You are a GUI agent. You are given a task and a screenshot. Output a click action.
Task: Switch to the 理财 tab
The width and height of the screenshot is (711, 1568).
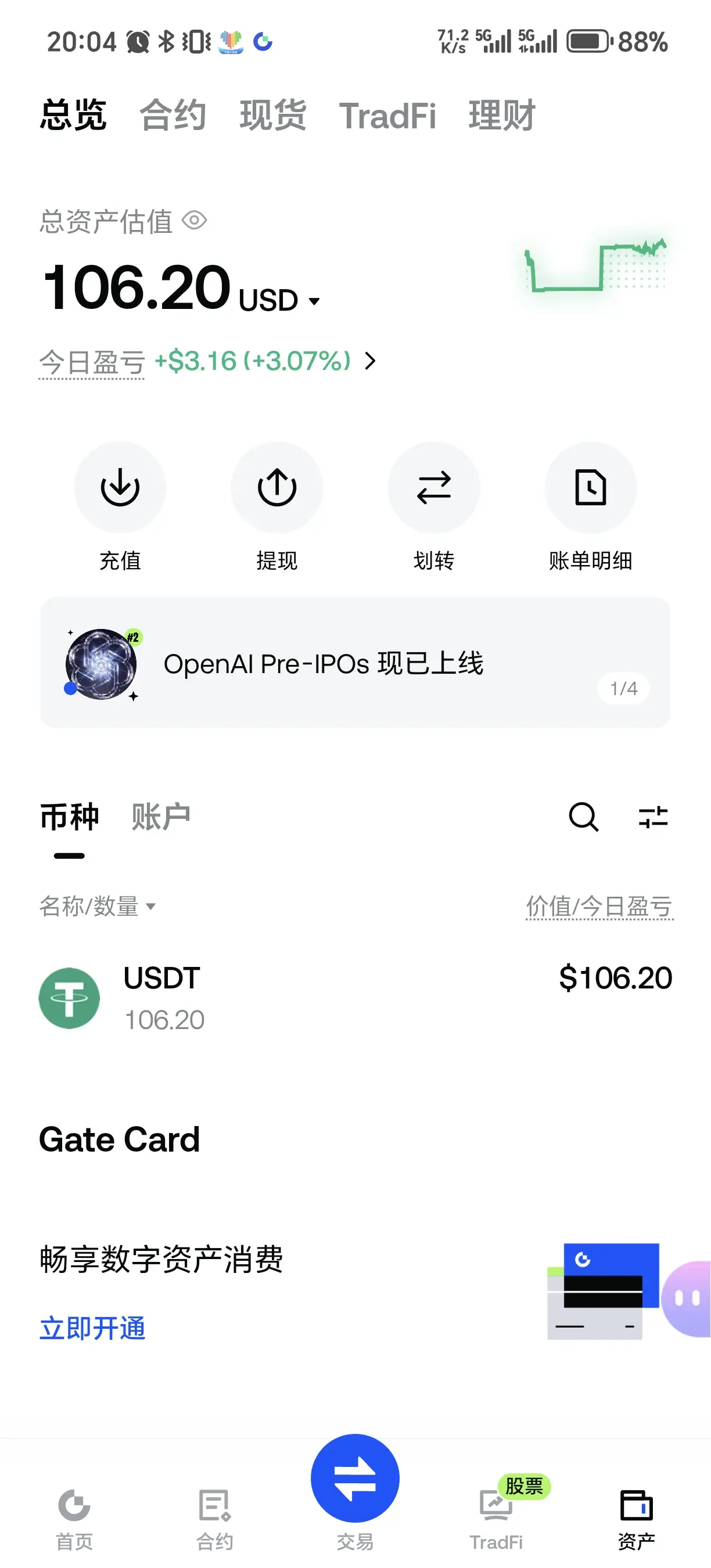tap(502, 115)
